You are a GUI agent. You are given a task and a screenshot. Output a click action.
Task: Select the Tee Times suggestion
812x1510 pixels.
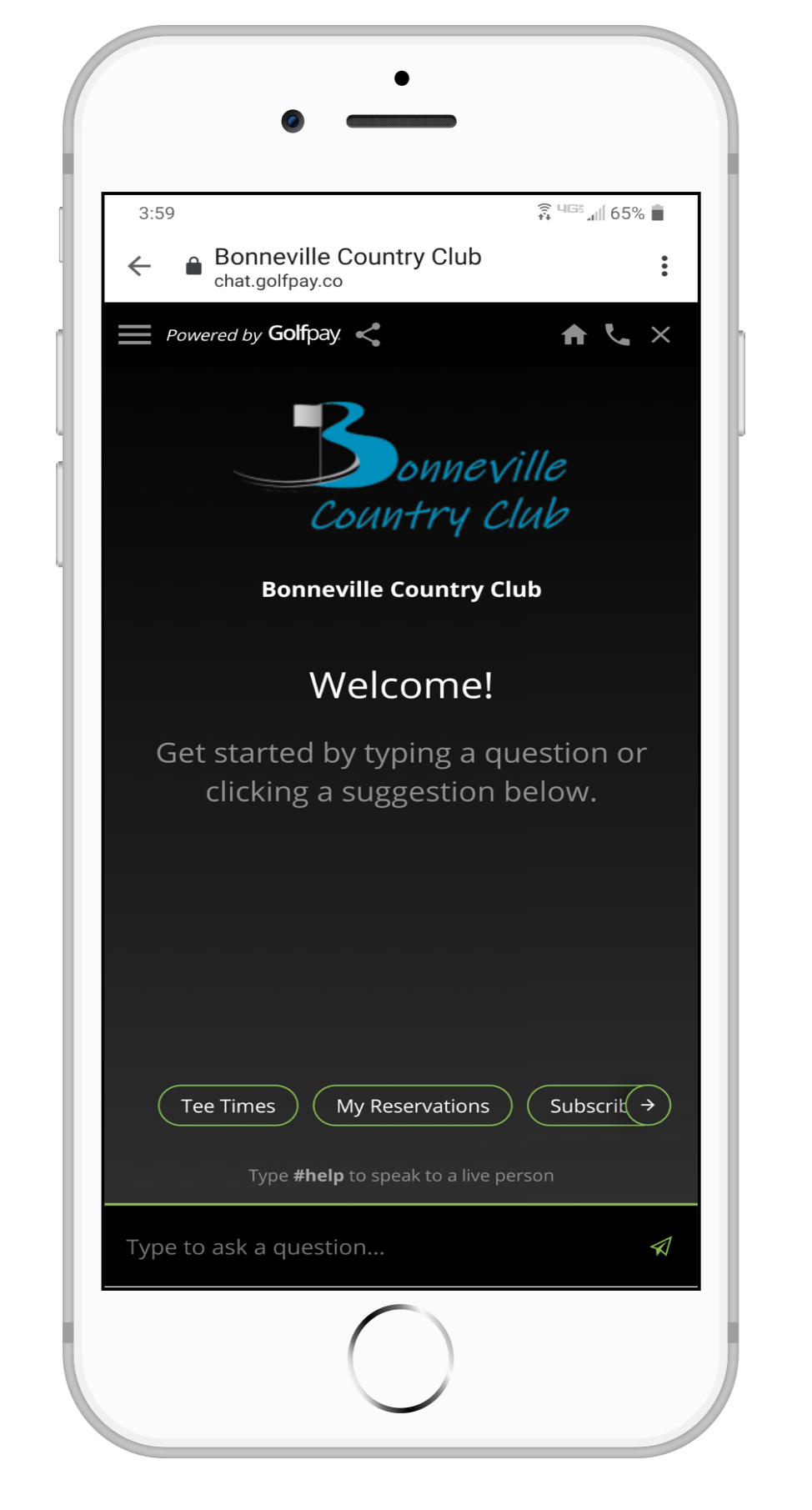click(228, 1106)
